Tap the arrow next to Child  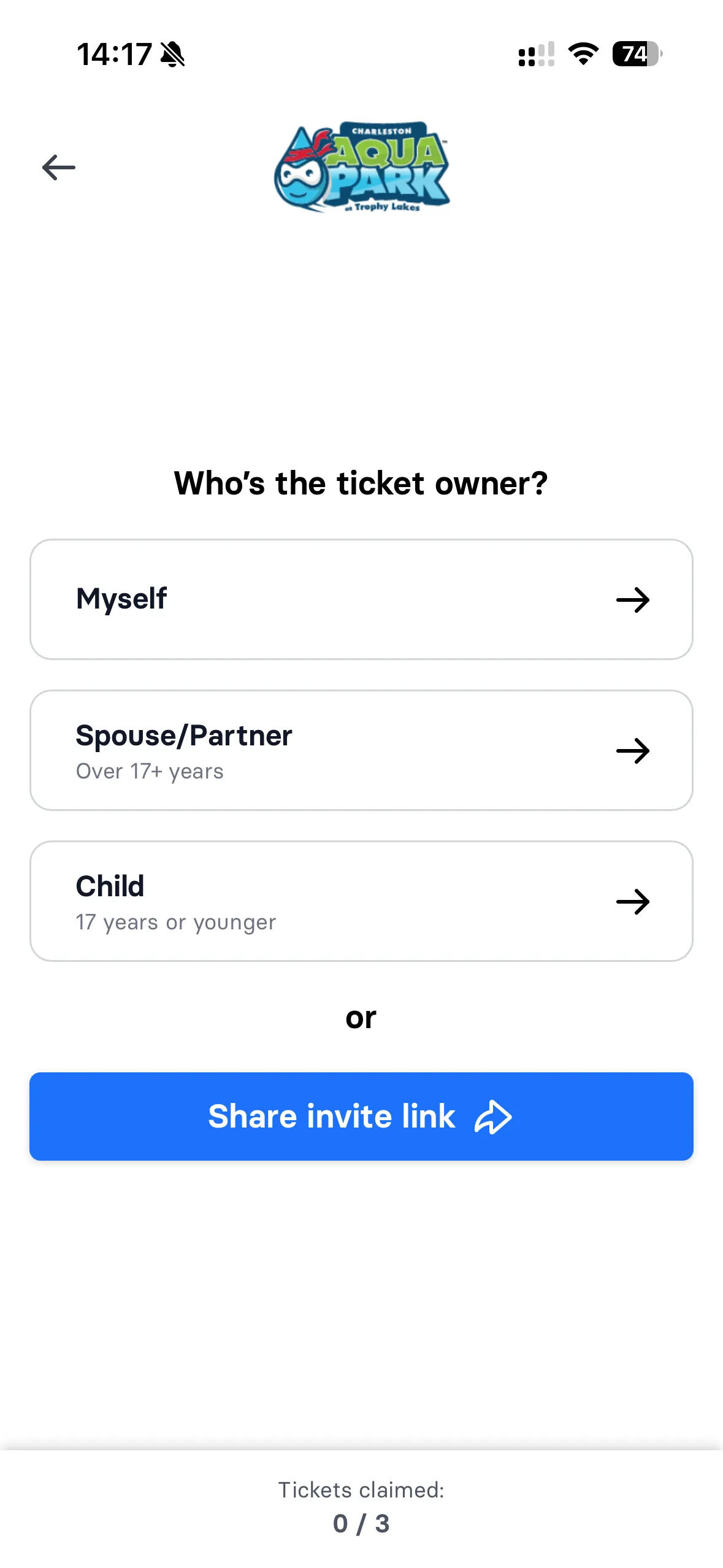tap(633, 902)
